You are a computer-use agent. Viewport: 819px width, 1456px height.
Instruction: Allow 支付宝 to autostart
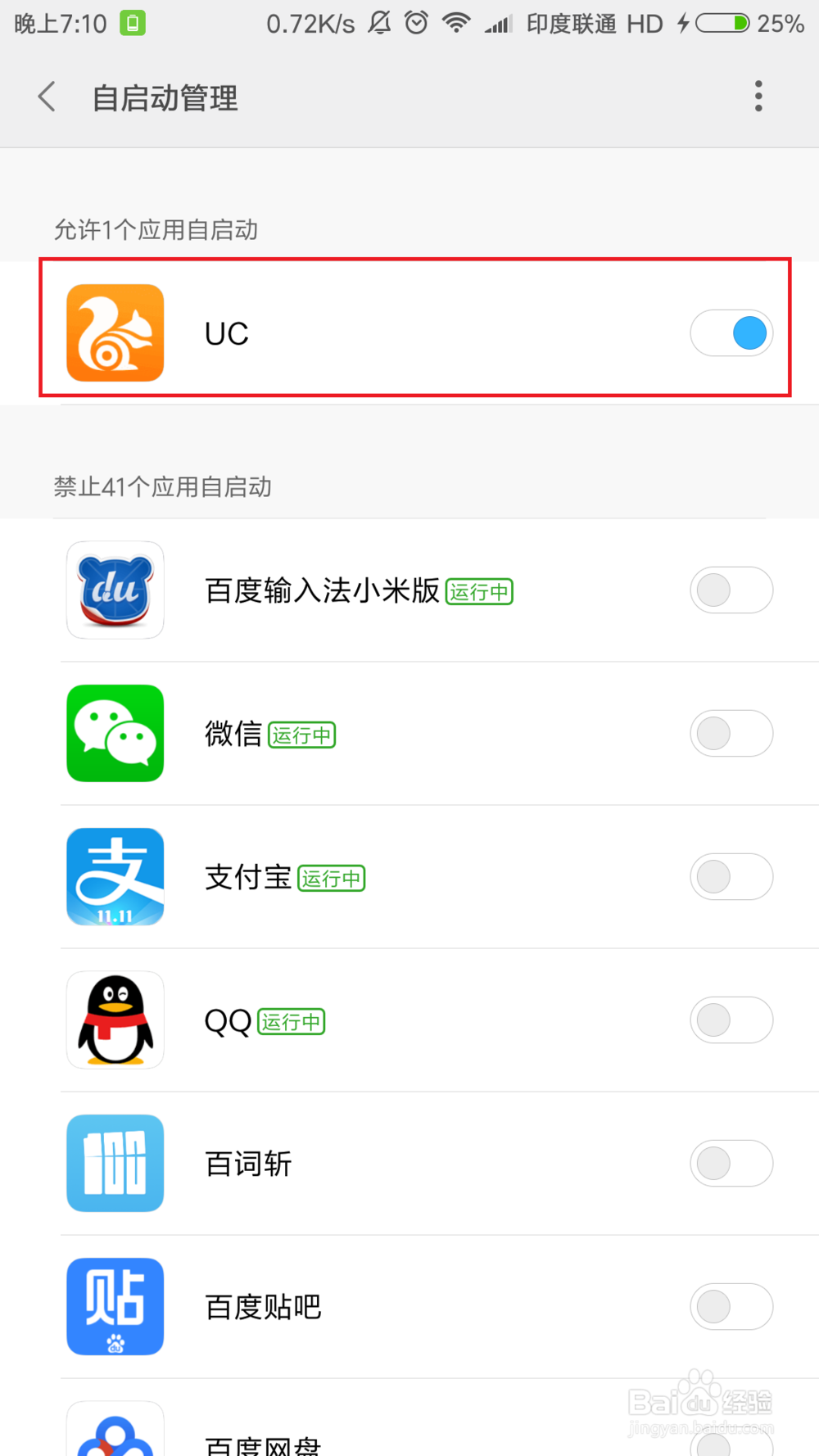[731, 877]
